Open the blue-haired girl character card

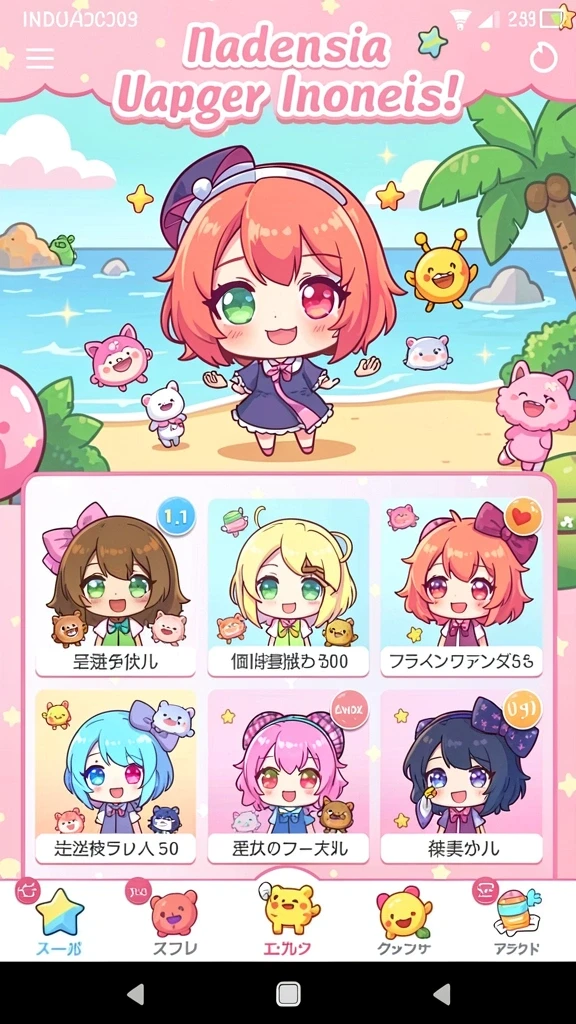coord(116,776)
